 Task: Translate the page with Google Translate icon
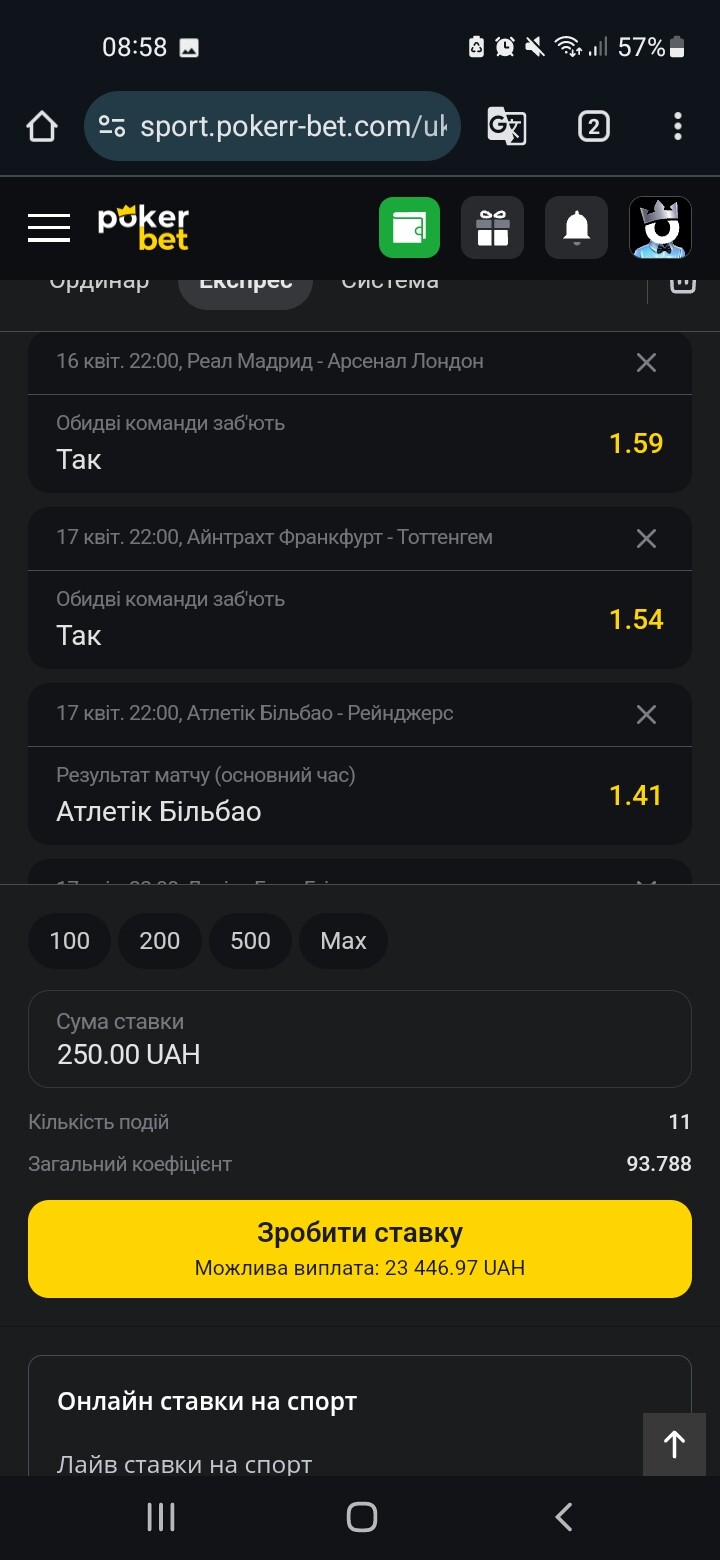click(506, 126)
